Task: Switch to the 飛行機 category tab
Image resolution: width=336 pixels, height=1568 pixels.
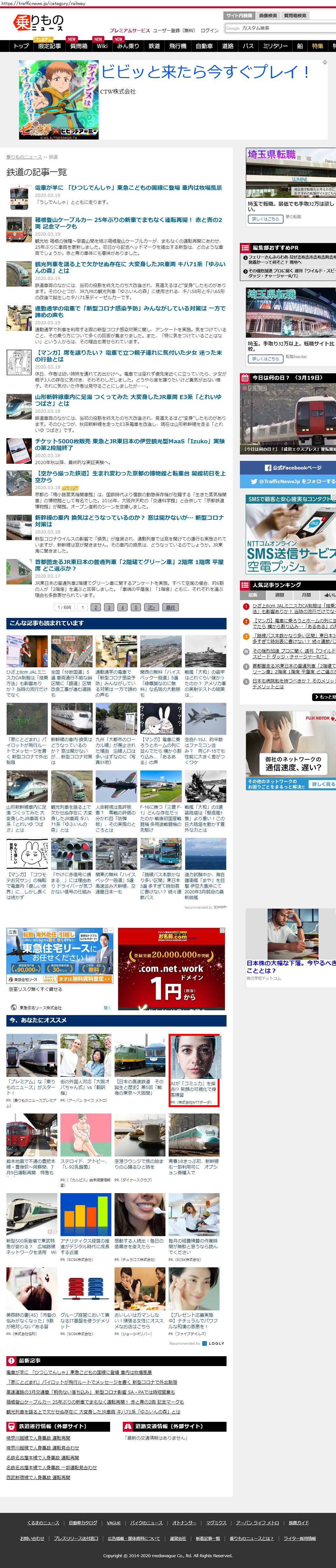Action: click(x=178, y=46)
